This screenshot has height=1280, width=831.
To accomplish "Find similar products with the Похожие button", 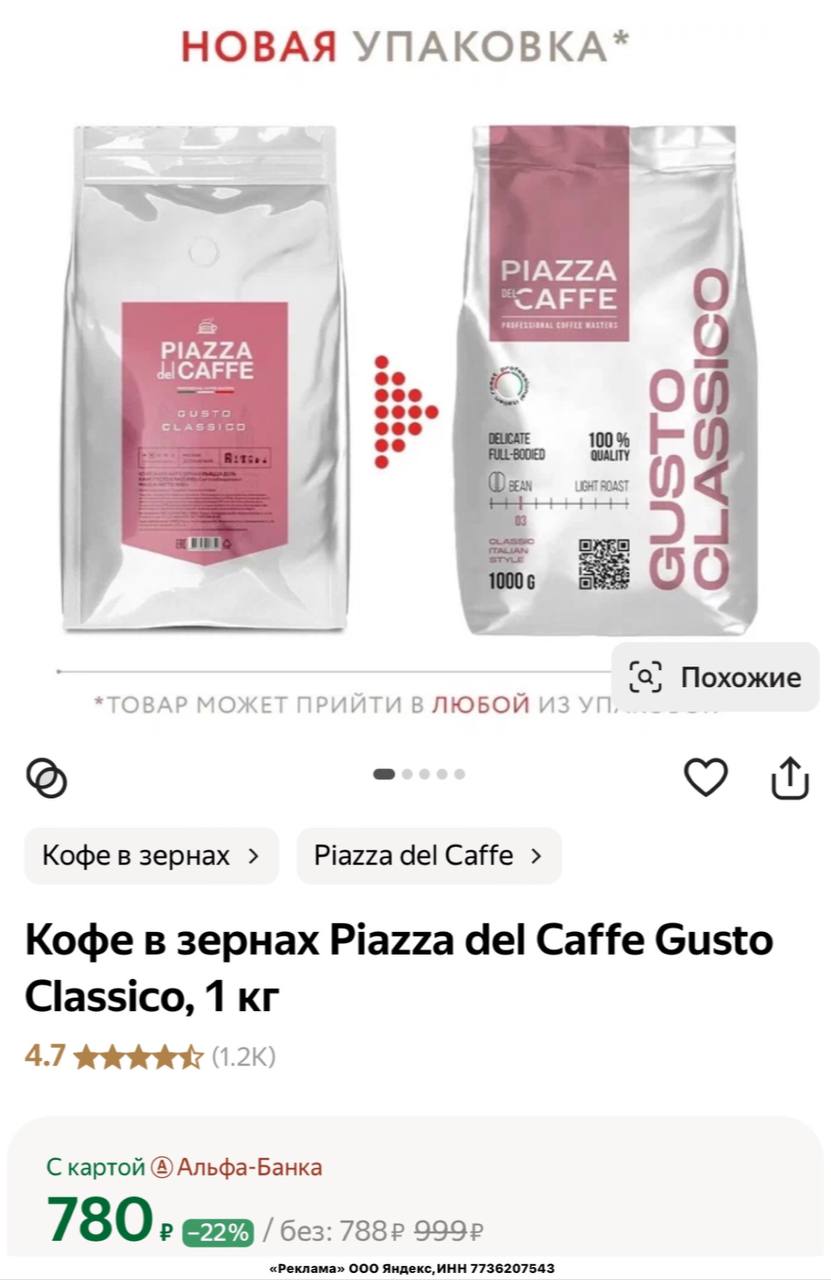I will tap(716, 677).
